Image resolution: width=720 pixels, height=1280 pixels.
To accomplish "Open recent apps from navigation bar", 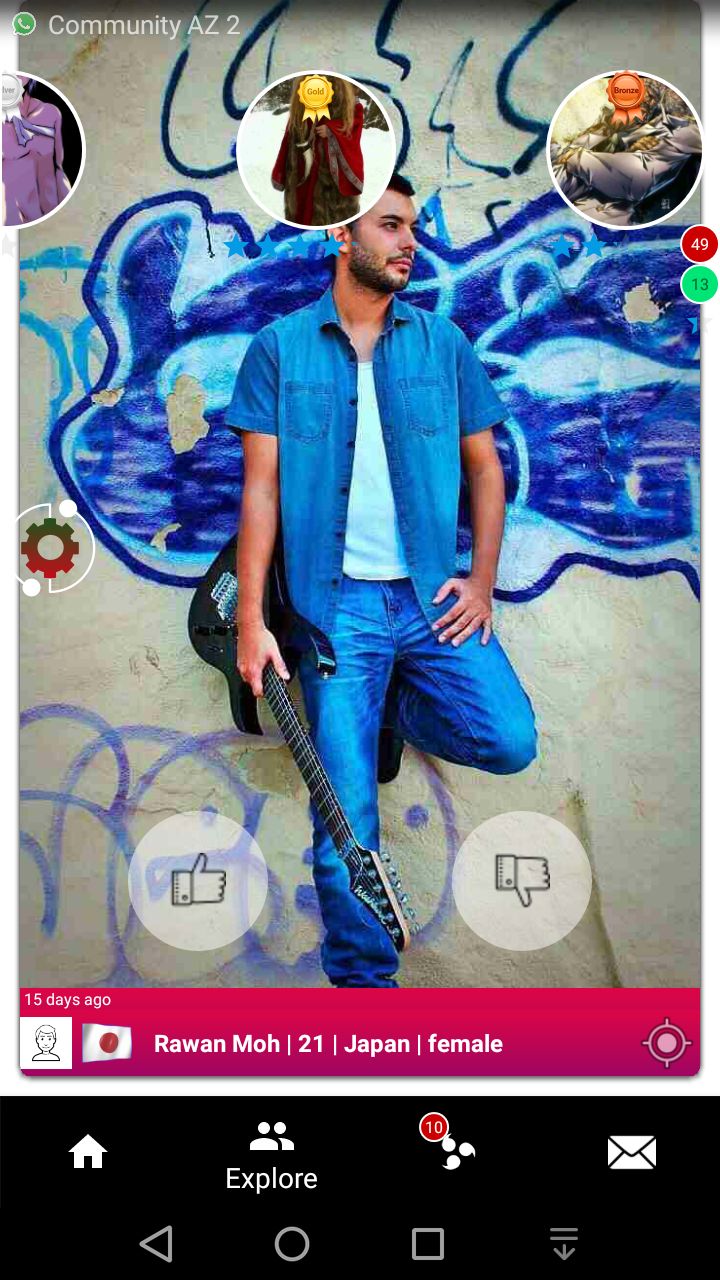I will coord(428,1244).
